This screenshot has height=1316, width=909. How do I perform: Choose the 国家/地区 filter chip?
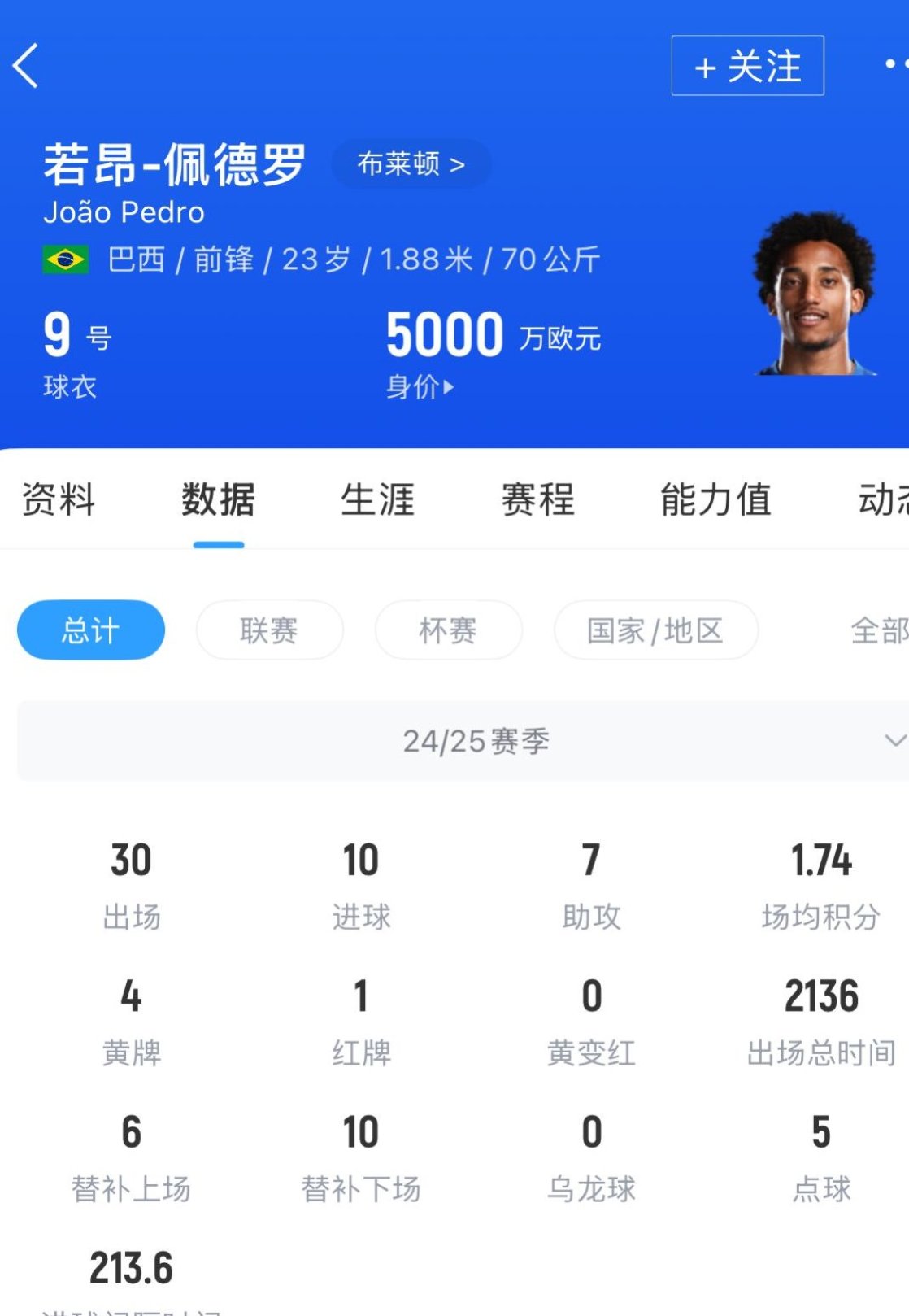click(655, 630)
